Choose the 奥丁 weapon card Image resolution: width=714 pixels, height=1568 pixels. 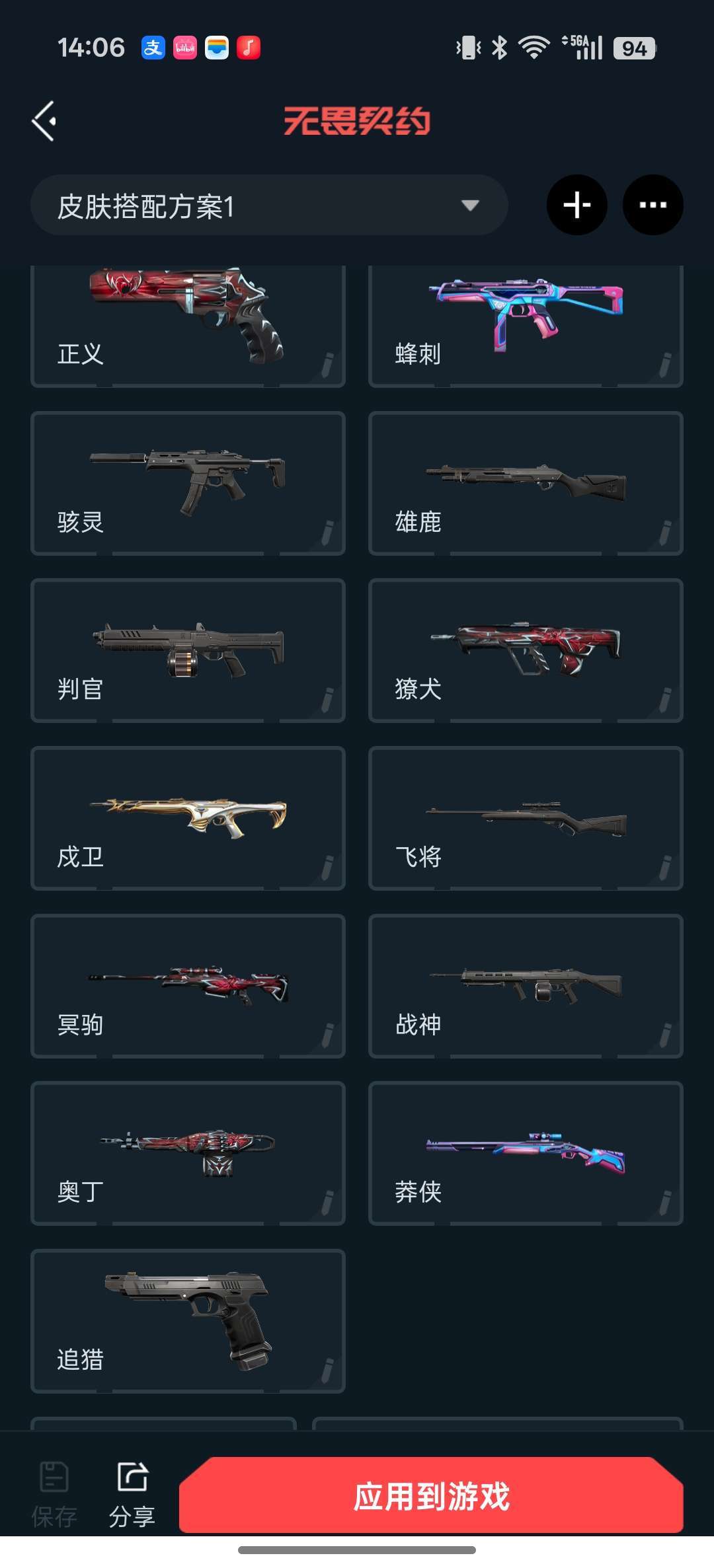(x=188, y=1154)
